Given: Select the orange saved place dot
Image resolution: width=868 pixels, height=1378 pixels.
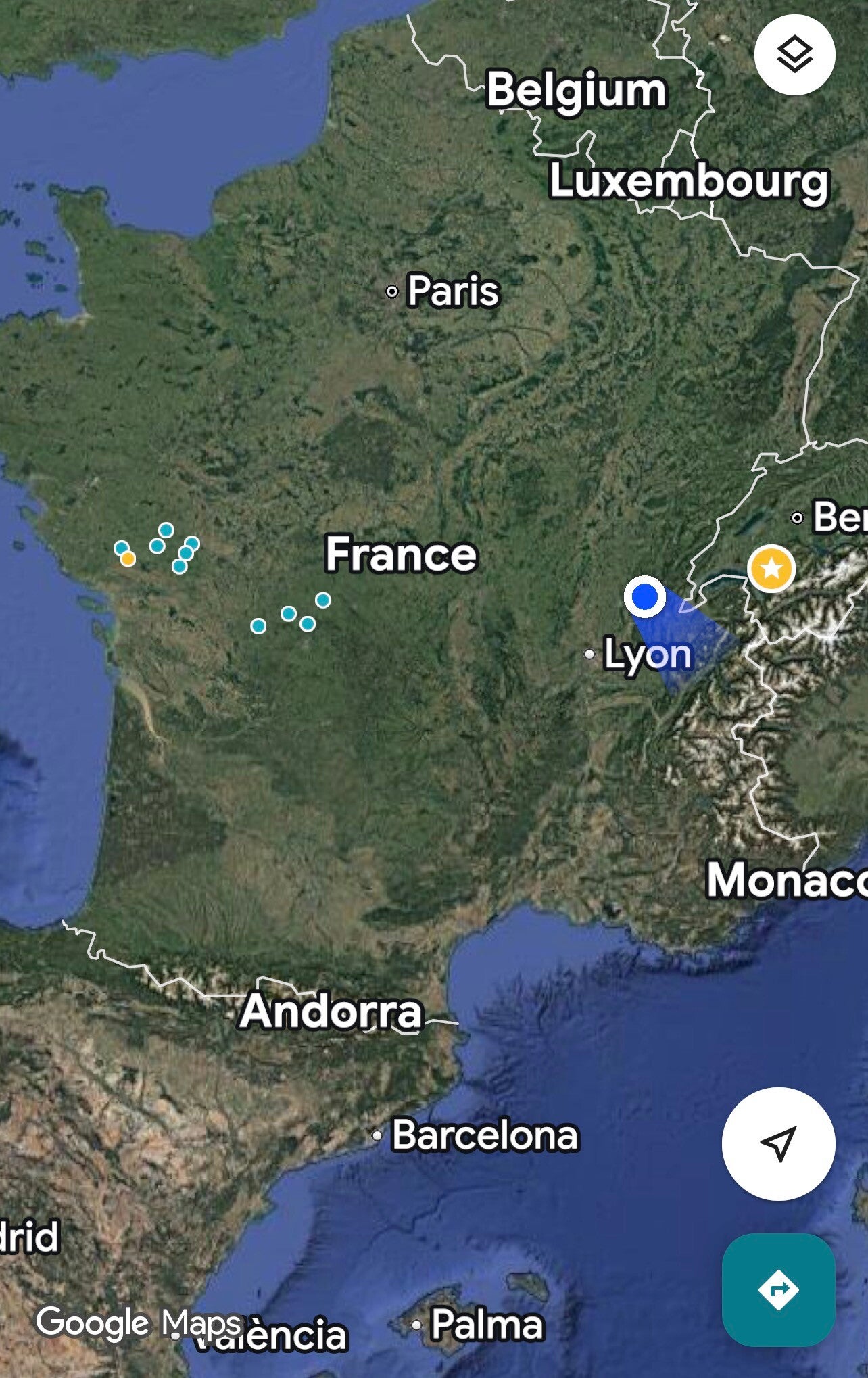Looking at the screenshot, I should coord(128,559).
